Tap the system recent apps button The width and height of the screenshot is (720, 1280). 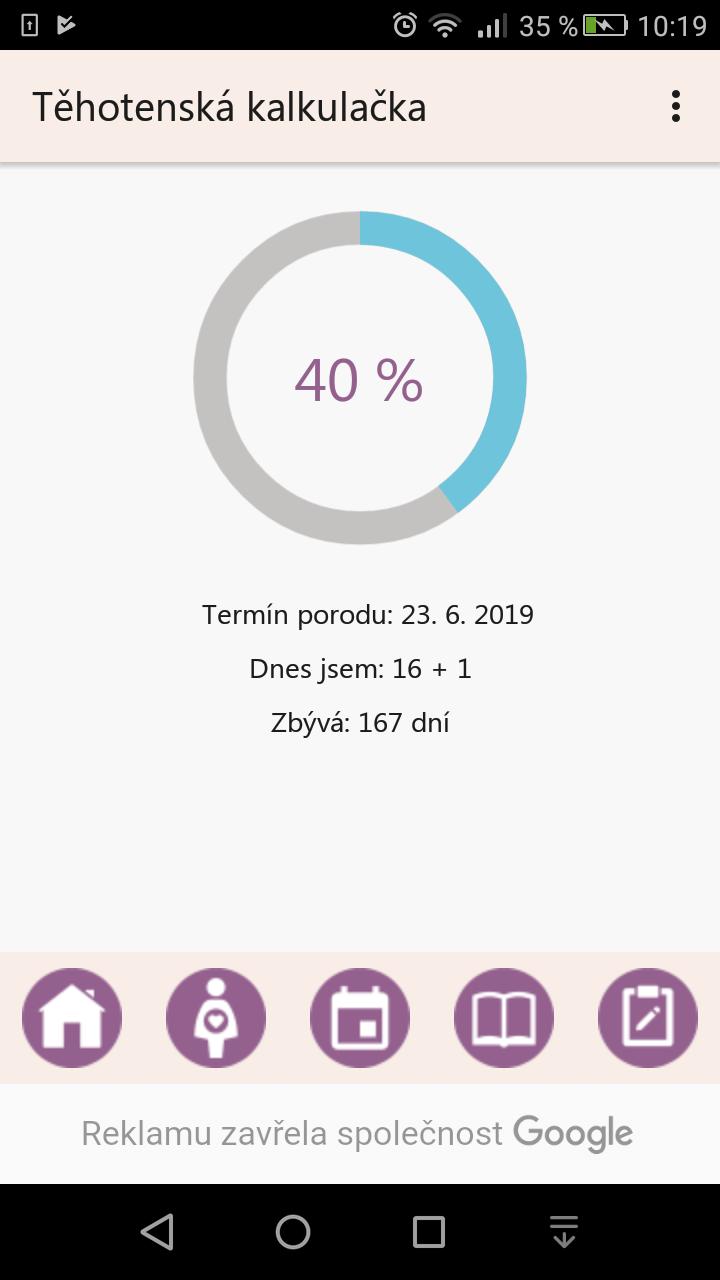pyautogui.click(x=429, y=1232)
